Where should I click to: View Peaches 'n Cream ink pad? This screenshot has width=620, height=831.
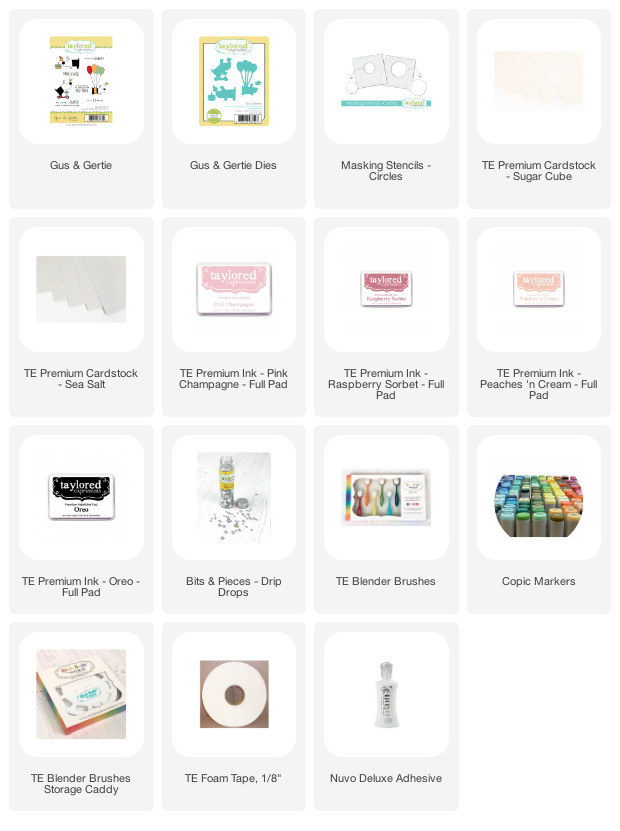539,289
